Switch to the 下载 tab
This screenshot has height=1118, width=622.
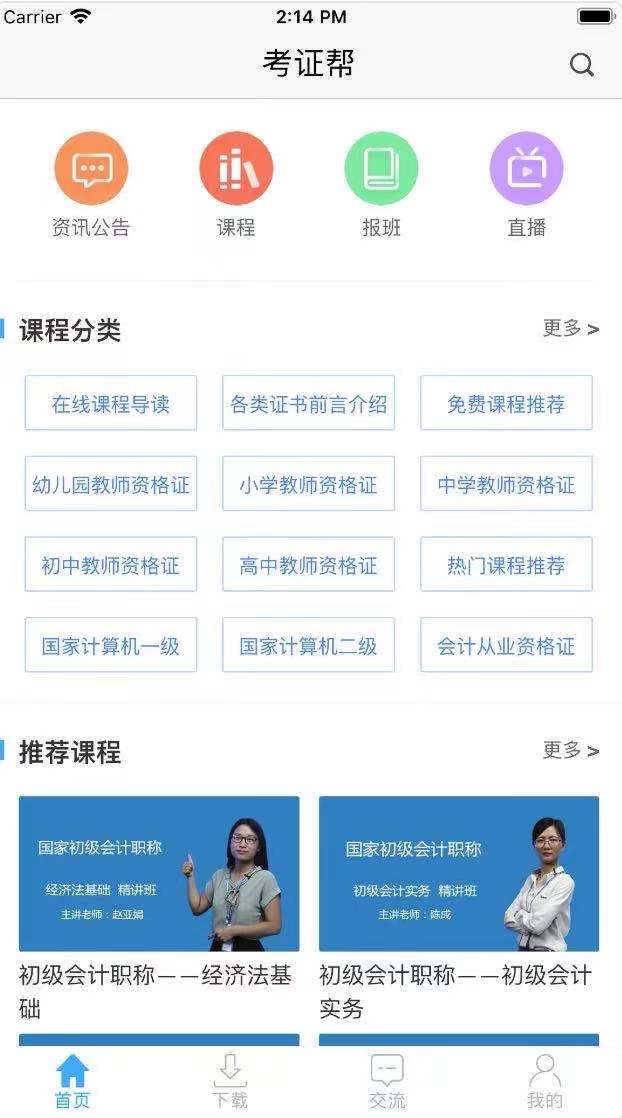[x=230, y=1081]
